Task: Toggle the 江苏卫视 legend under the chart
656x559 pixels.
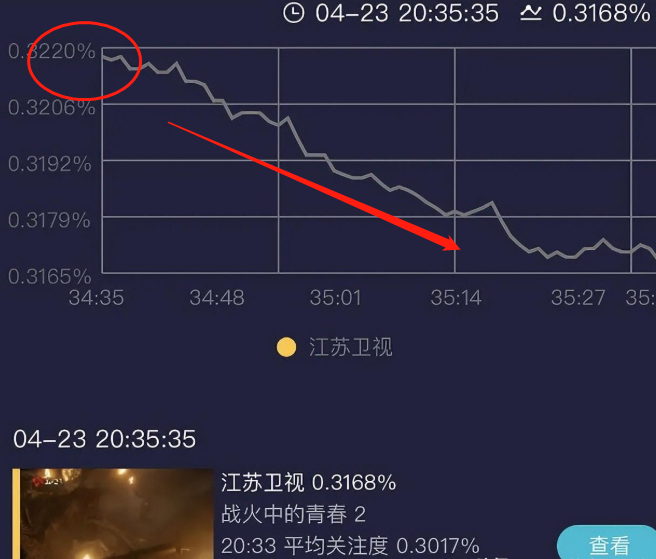Action: pos(335,348)
